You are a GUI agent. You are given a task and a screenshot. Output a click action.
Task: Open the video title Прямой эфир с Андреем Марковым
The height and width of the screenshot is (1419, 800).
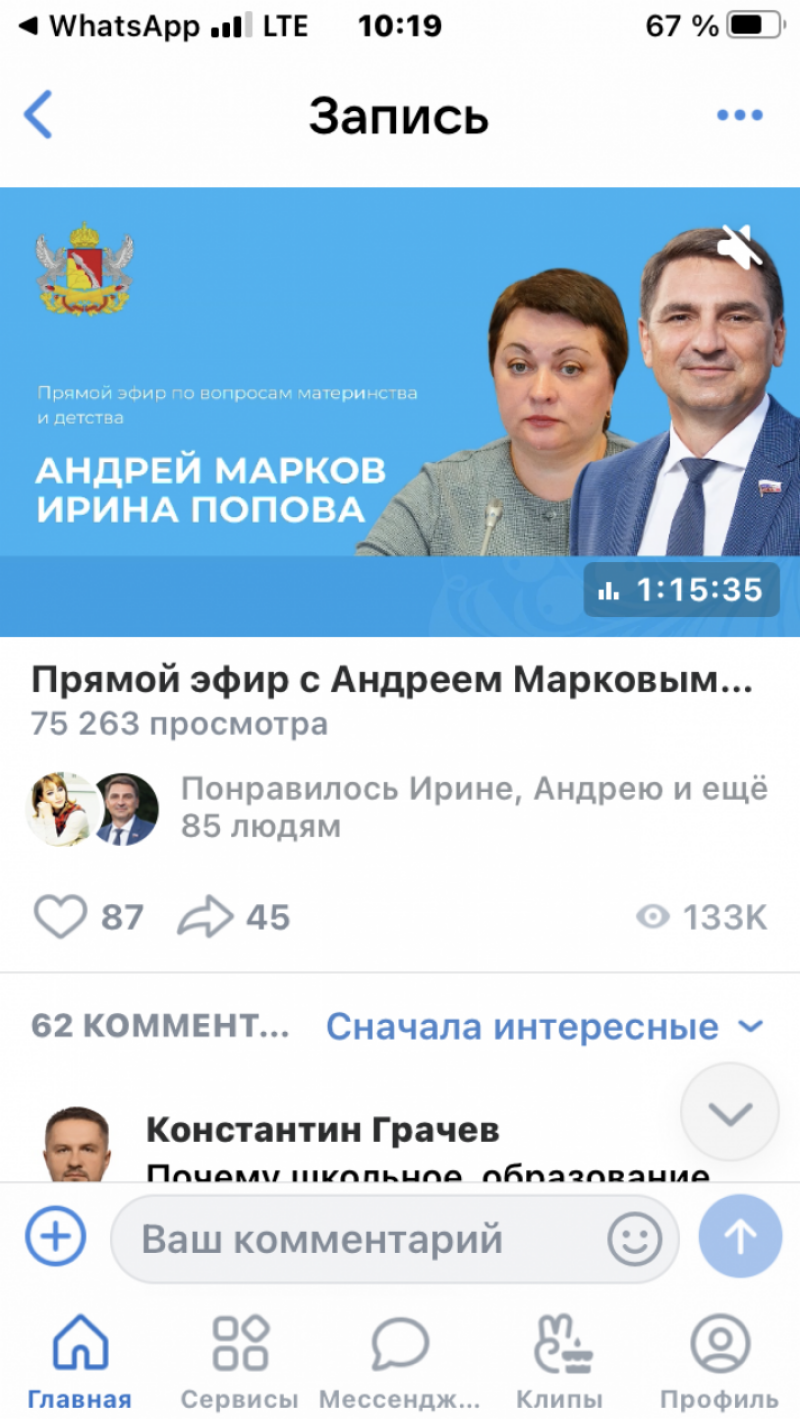(390, 681)
